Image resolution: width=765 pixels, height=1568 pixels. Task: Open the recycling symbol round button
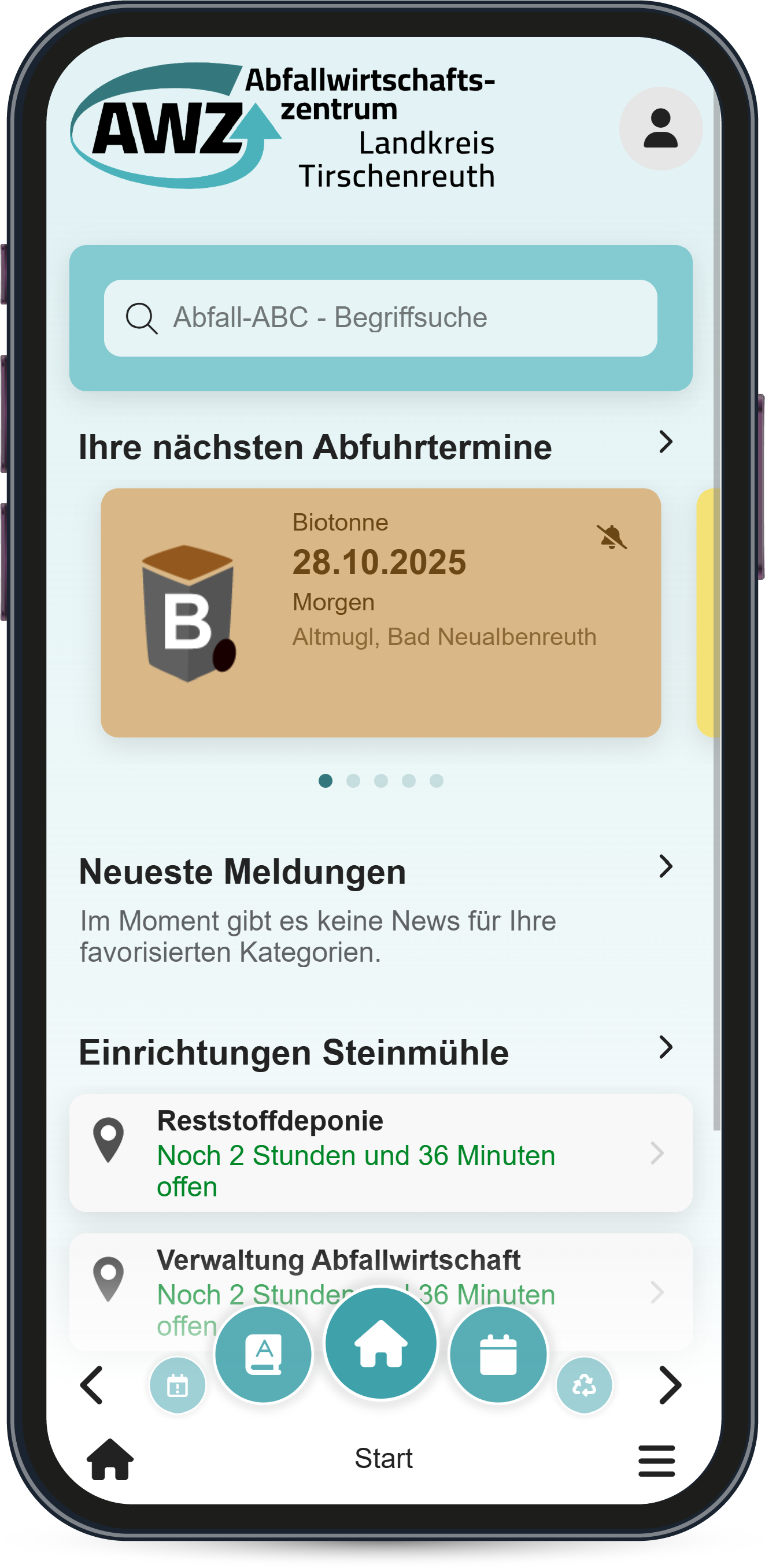tap(583, 1385)
